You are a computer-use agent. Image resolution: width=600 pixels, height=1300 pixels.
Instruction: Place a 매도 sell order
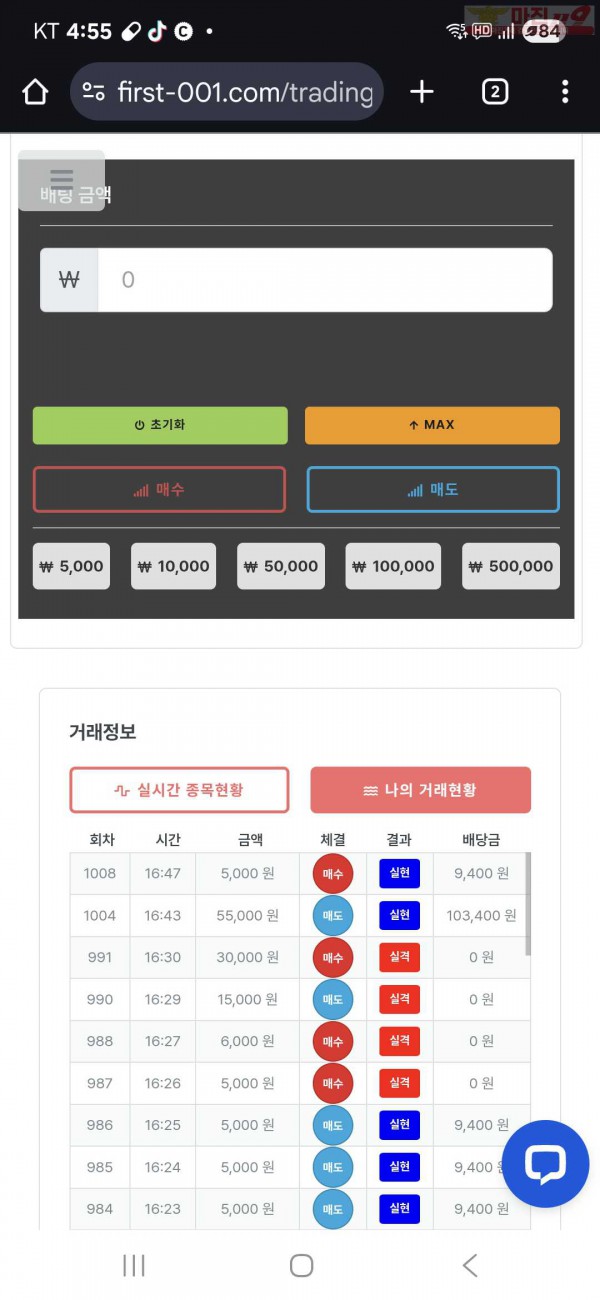coord(432,490)
